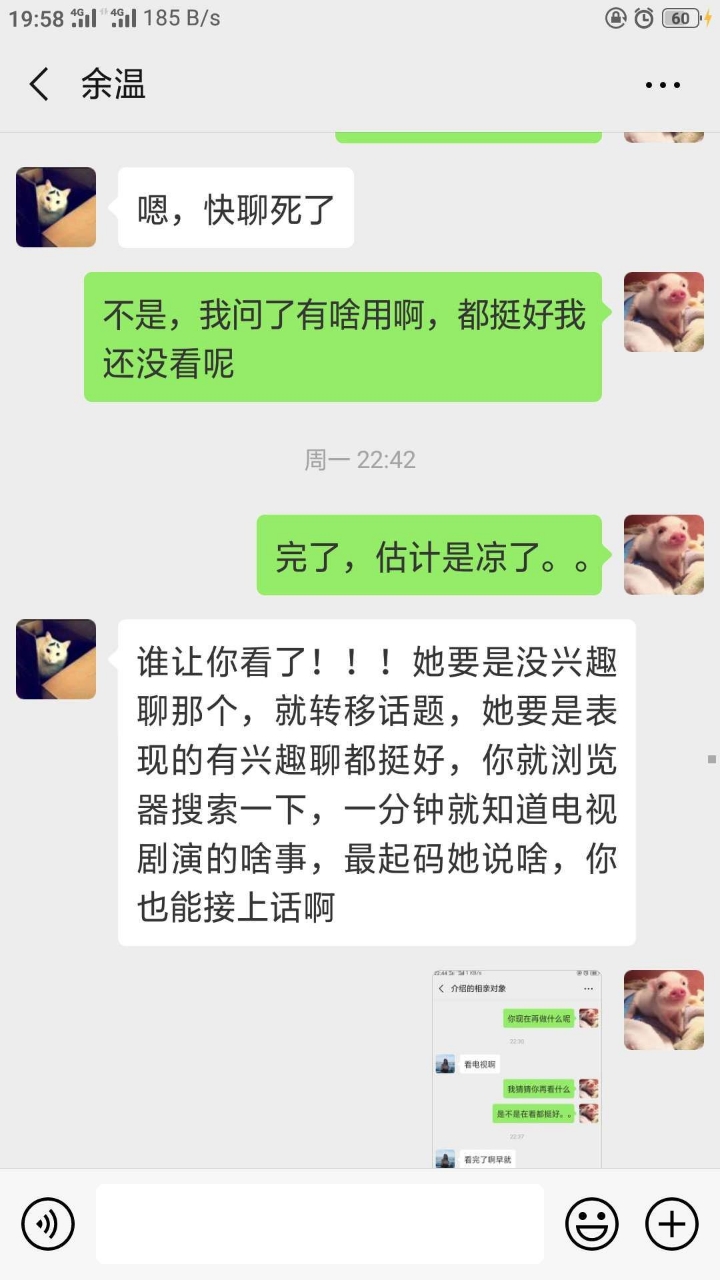Open the plus attachment menu
720x1280 pixels.
tap(671, 1223)
